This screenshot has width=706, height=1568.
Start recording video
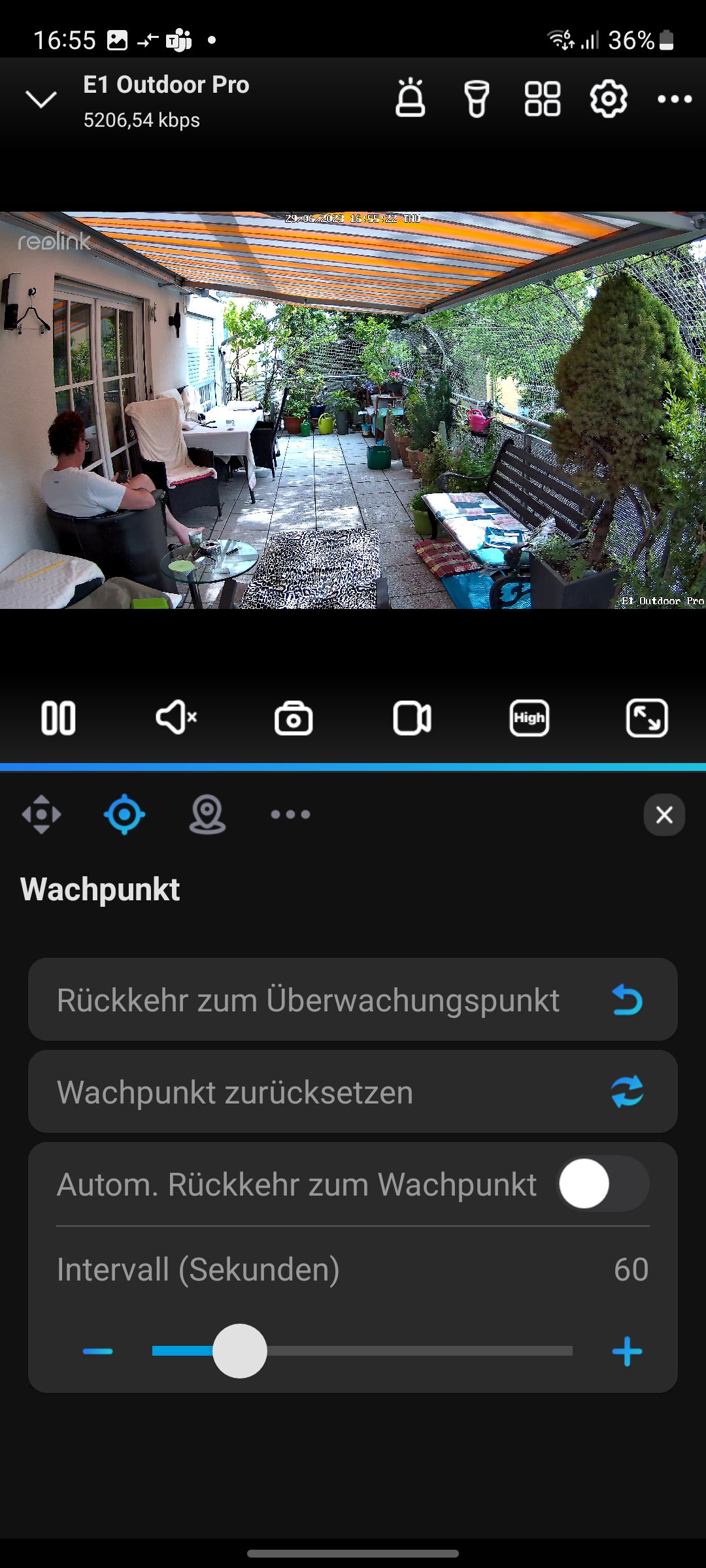click(x=412, y=718)
